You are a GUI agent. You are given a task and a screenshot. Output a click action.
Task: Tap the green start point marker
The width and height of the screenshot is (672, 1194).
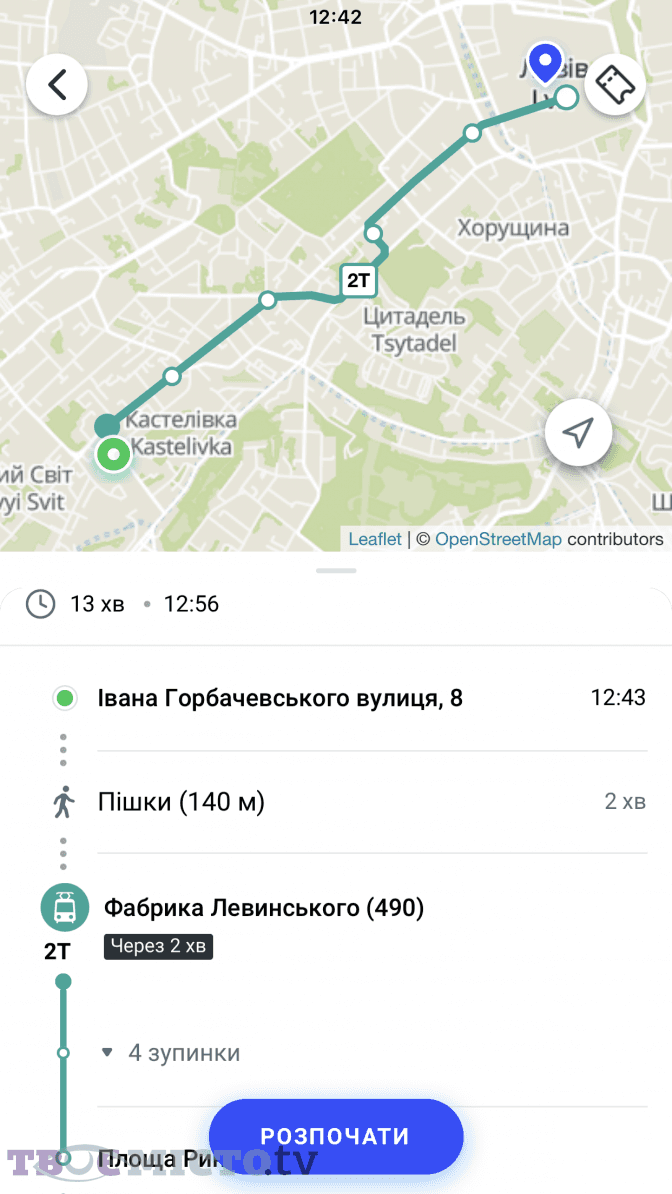pos(114,455)
